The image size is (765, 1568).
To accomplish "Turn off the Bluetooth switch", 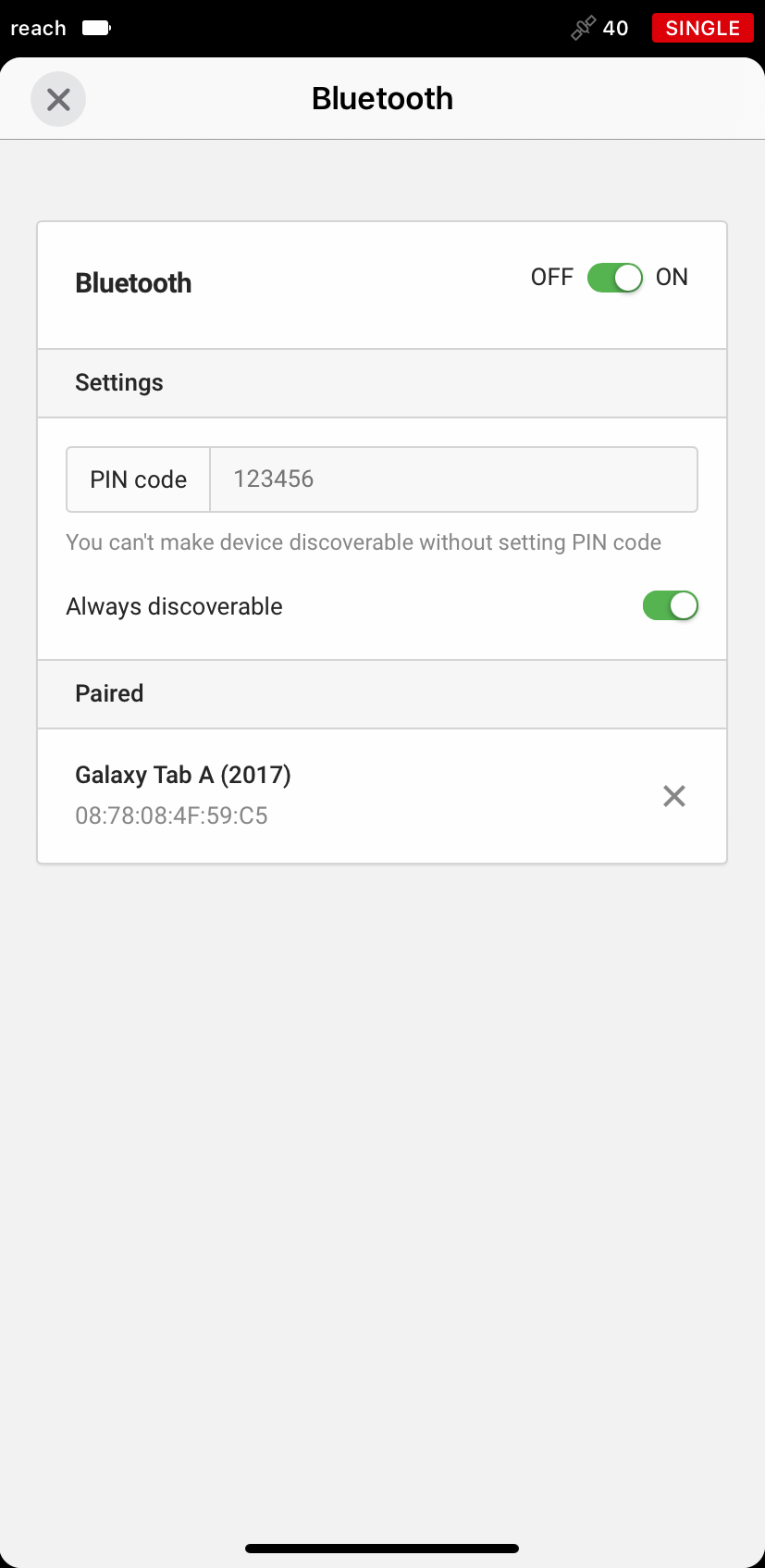I will click(x=615, y=278).
